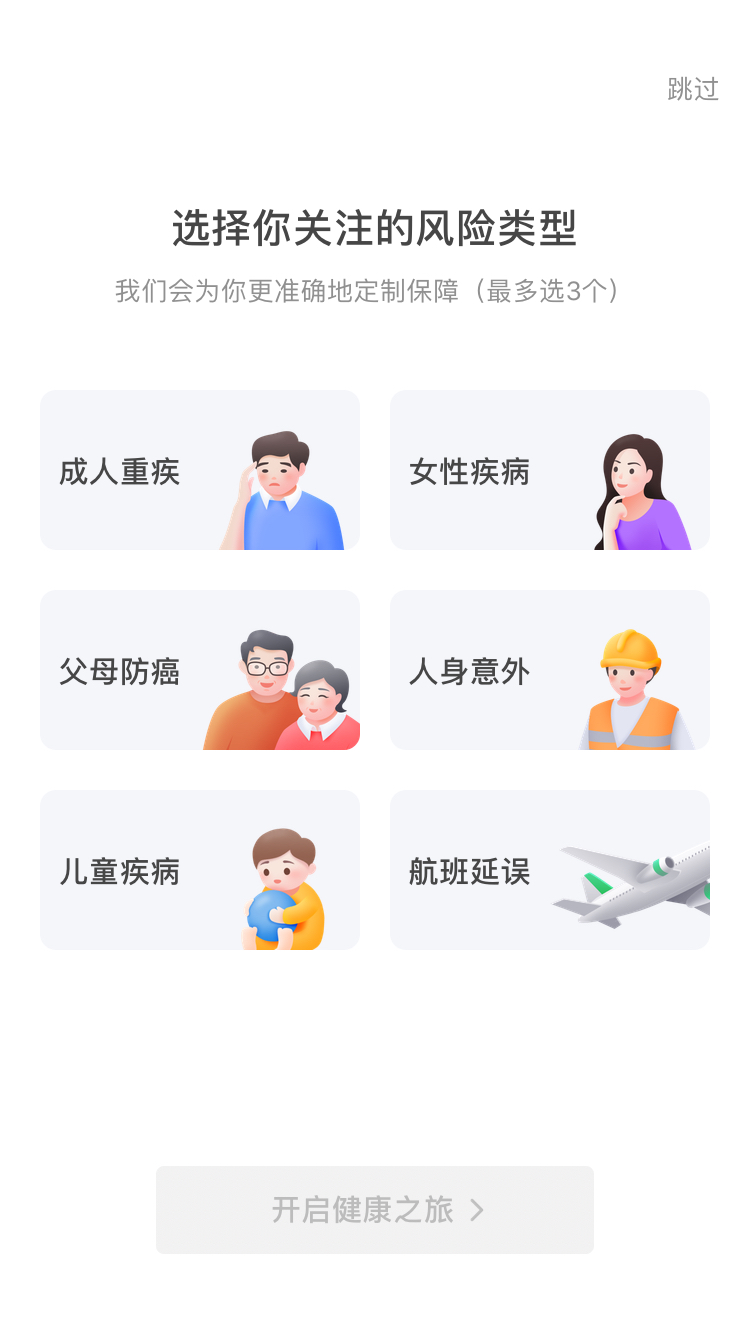Tap the 开启健康之旅 button
The height and width of the screenshot is (1334, 750).
tap(375, 1210)
